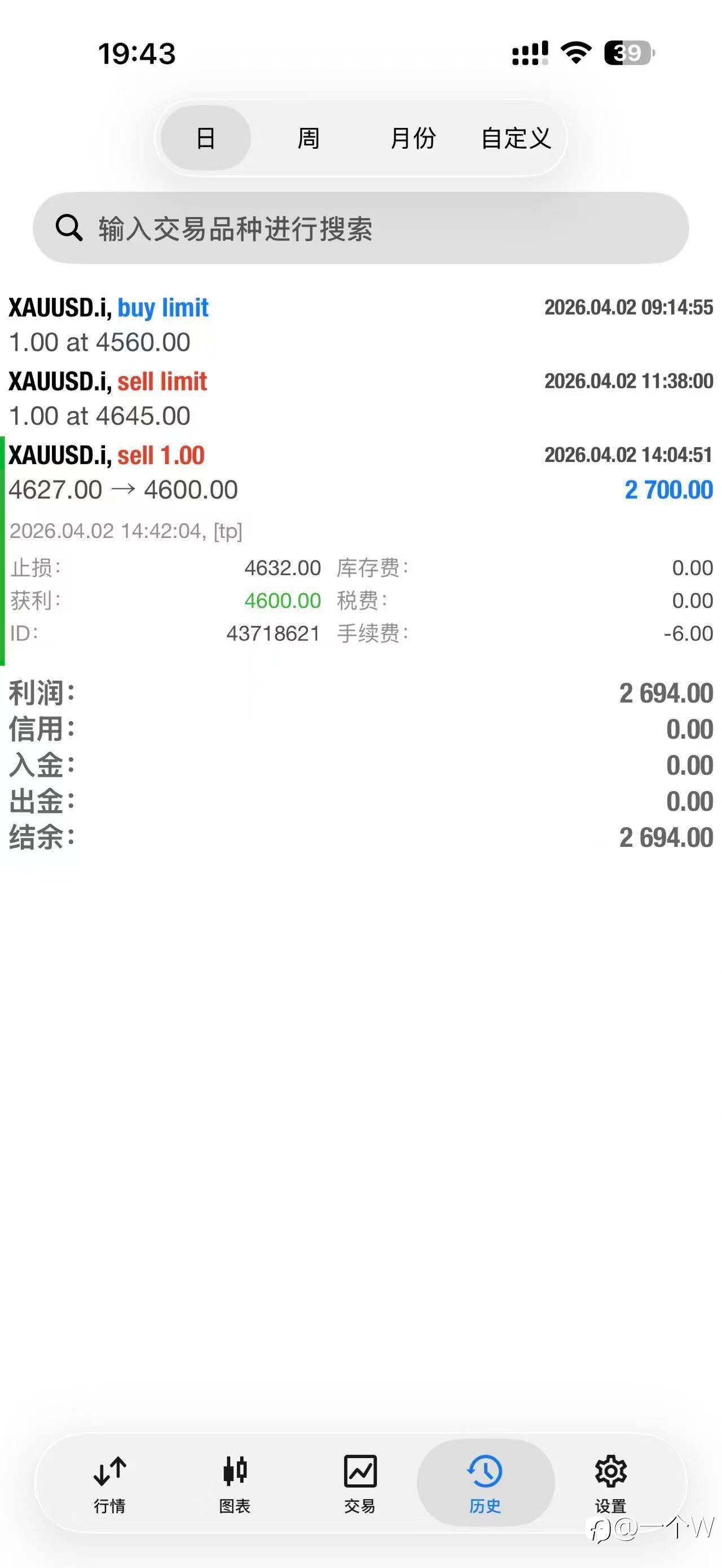The image size is (722, 1568).
Task: Switch to the 周 (week) period
Action: pos(309,138)
